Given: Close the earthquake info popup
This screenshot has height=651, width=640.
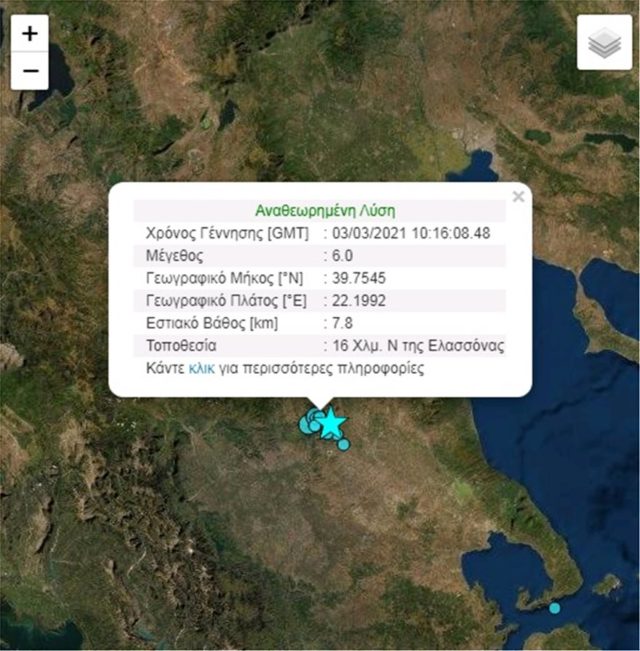Looking at the screenshot, I should (517, 197).
